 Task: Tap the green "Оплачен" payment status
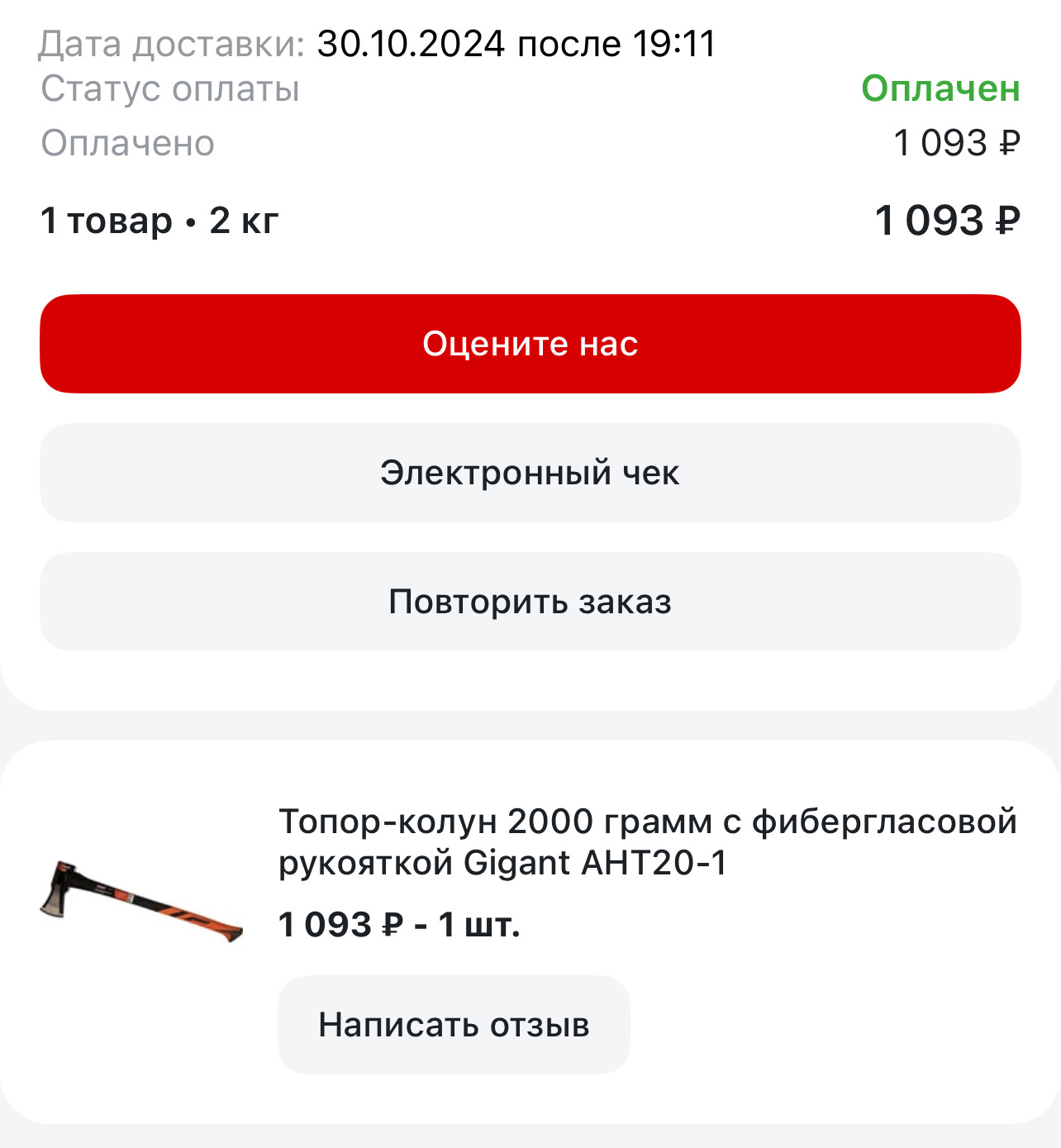tap(941, 88)
